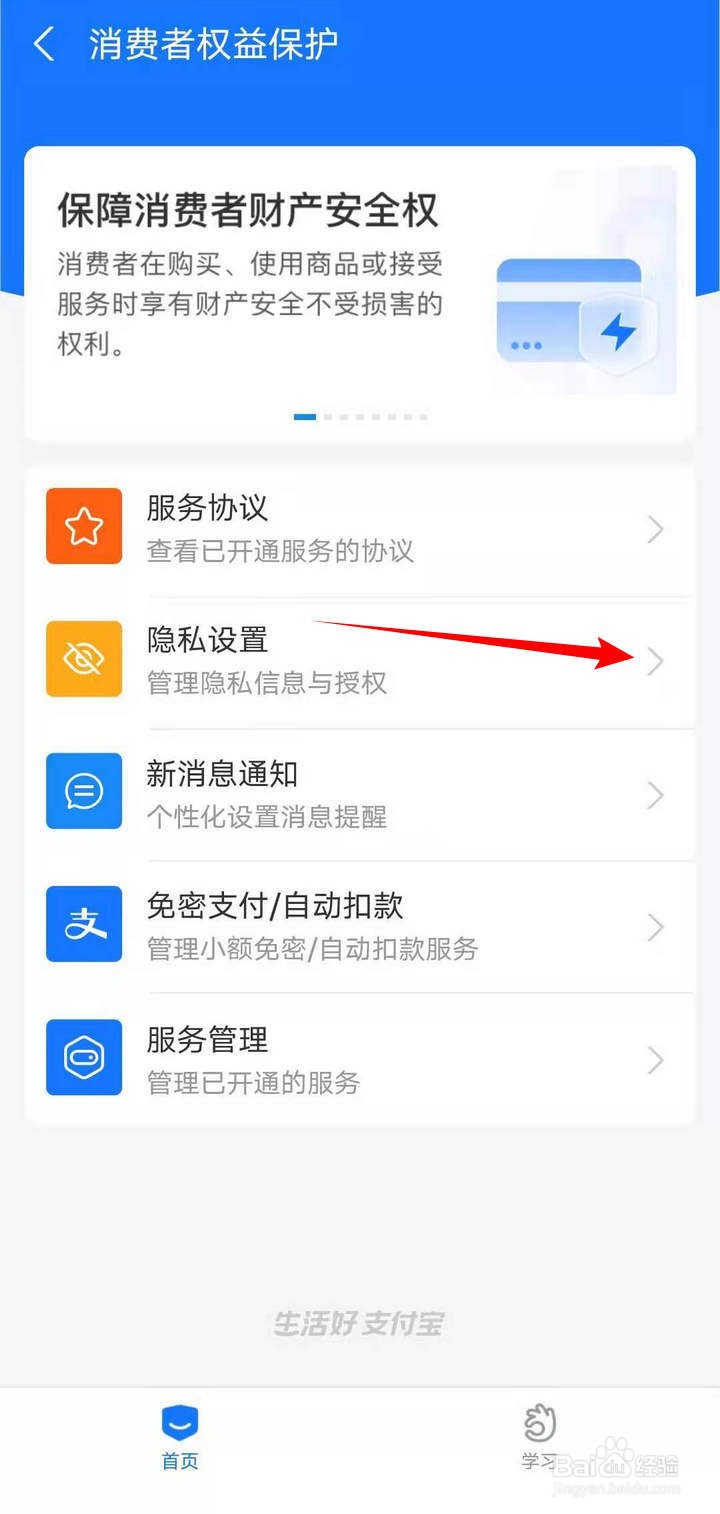Tap the back arrow to return
Viewport: 720px width, 1514px height.
[x=44, y=44]
